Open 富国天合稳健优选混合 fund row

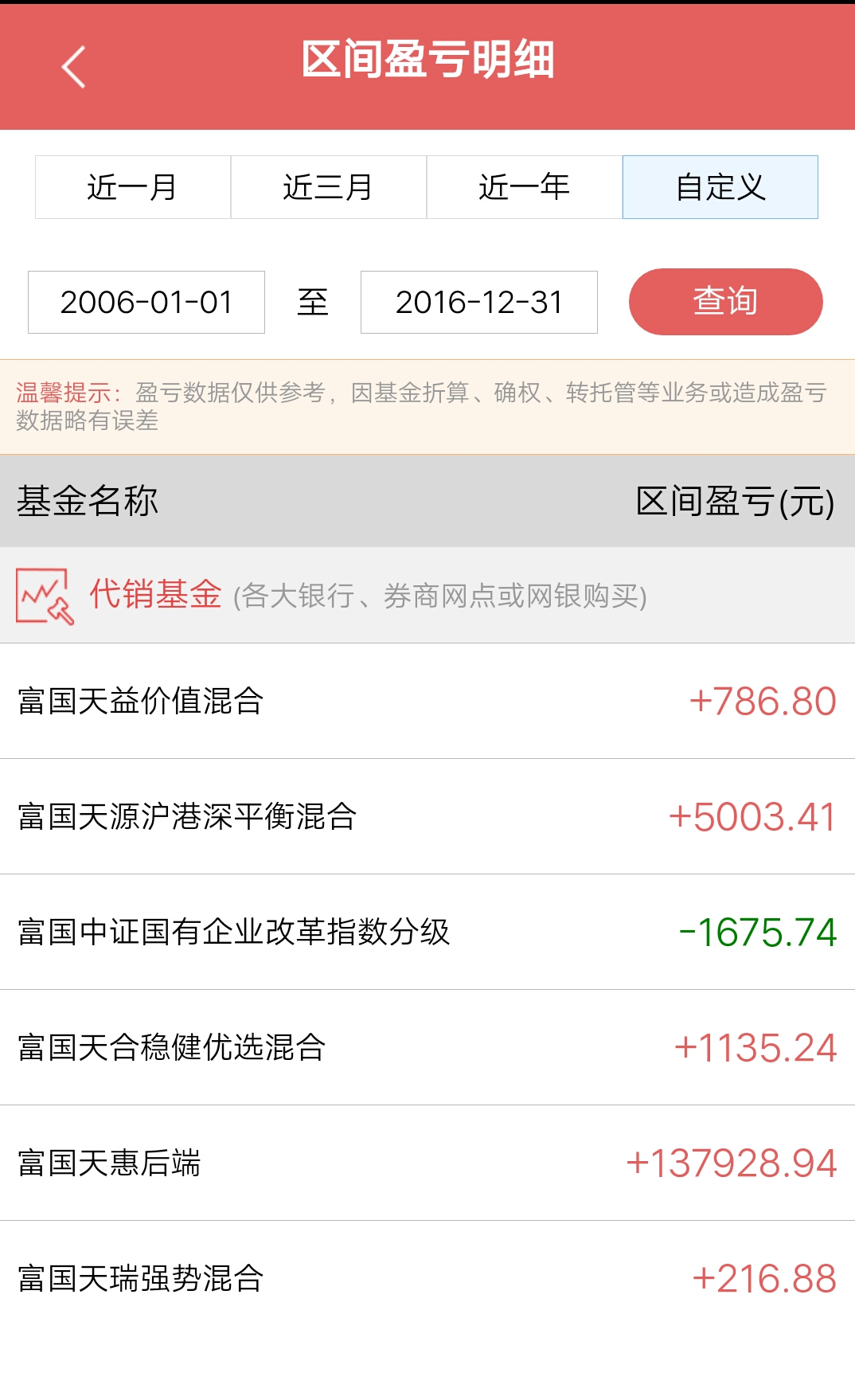[x=427, y=1047]
